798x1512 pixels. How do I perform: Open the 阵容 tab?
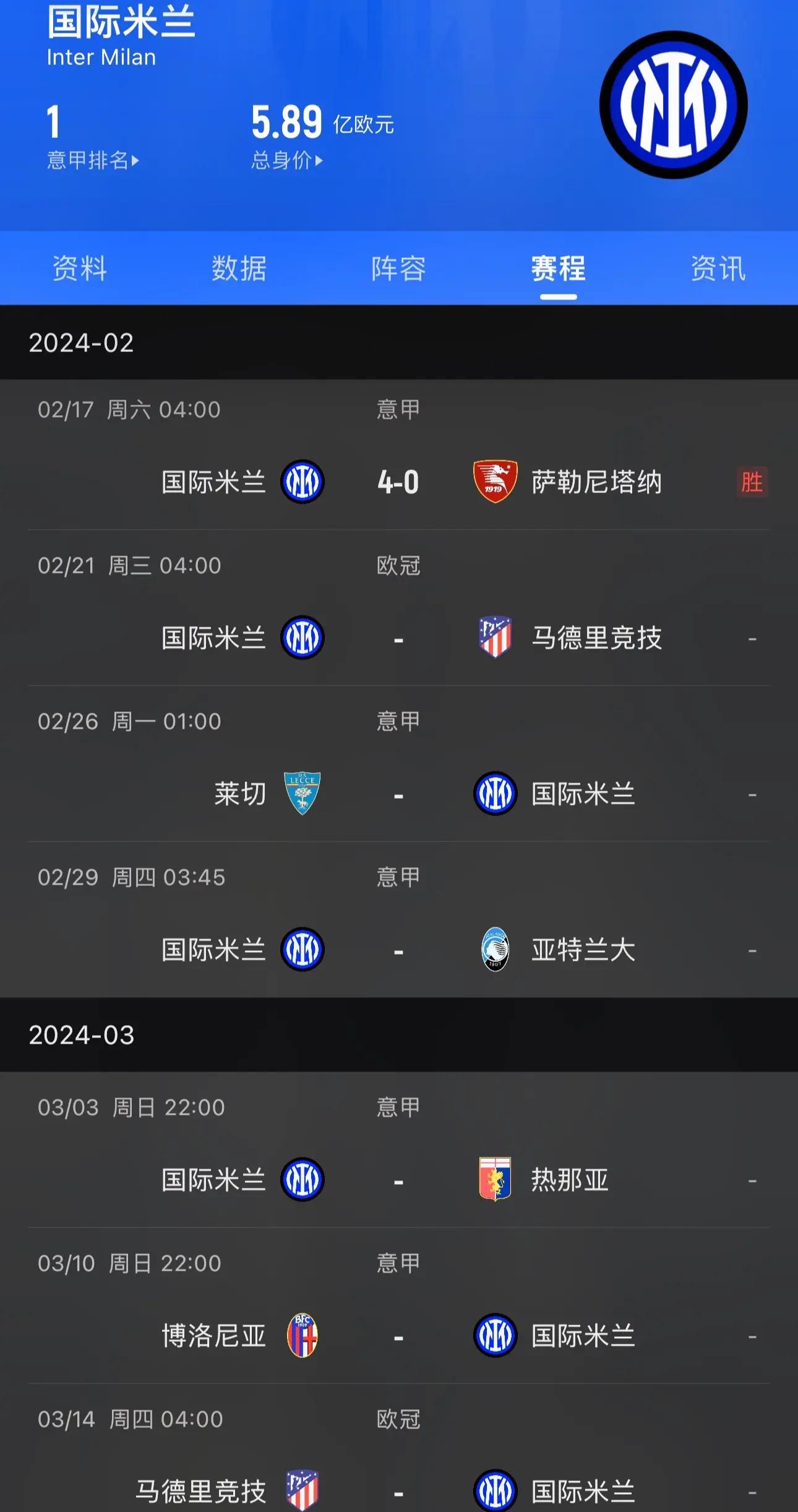(x=398, y=268)
